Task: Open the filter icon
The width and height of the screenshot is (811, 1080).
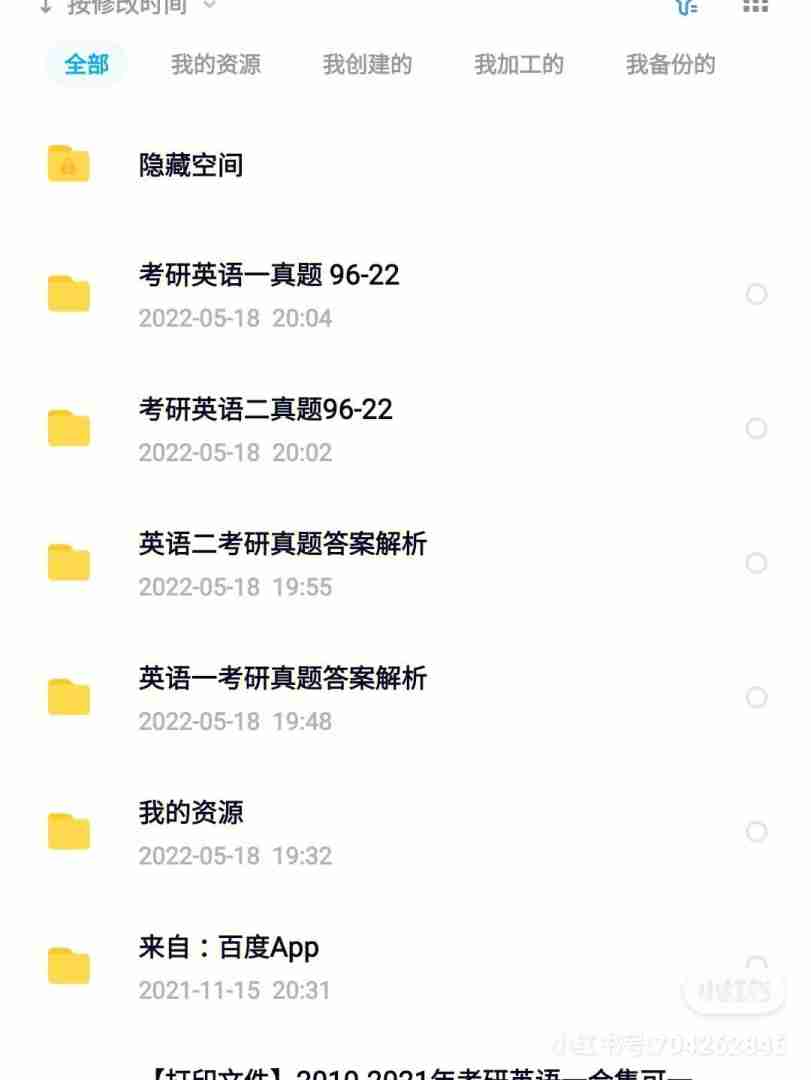Action: coord(686,7)
